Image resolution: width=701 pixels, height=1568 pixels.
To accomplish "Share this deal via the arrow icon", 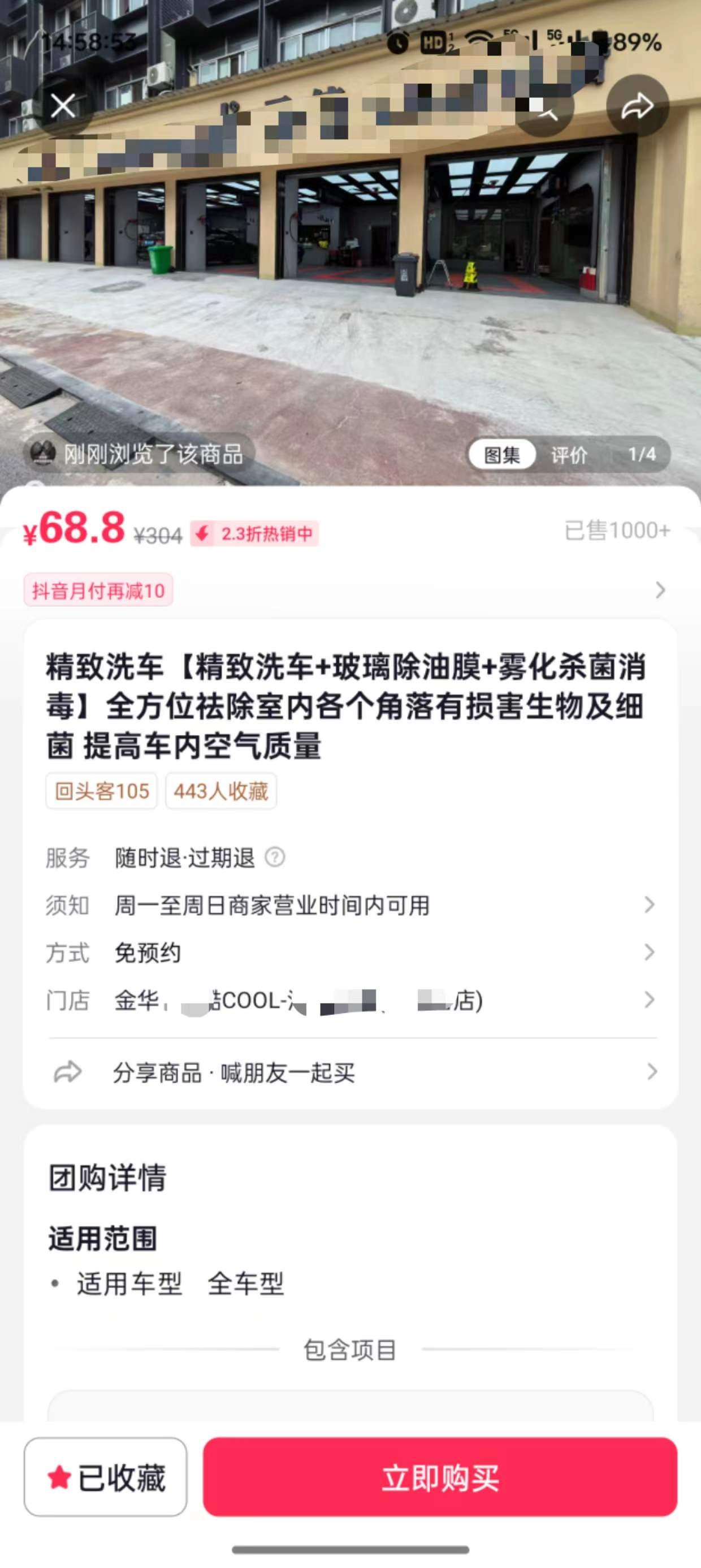I will point(637,106).
